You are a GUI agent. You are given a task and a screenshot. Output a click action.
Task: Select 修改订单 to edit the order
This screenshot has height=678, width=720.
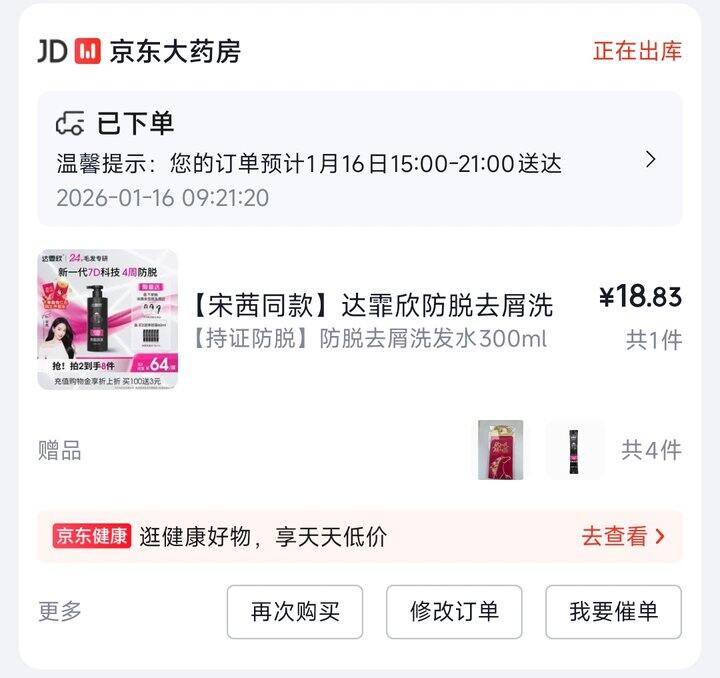[x=454, y=612]
